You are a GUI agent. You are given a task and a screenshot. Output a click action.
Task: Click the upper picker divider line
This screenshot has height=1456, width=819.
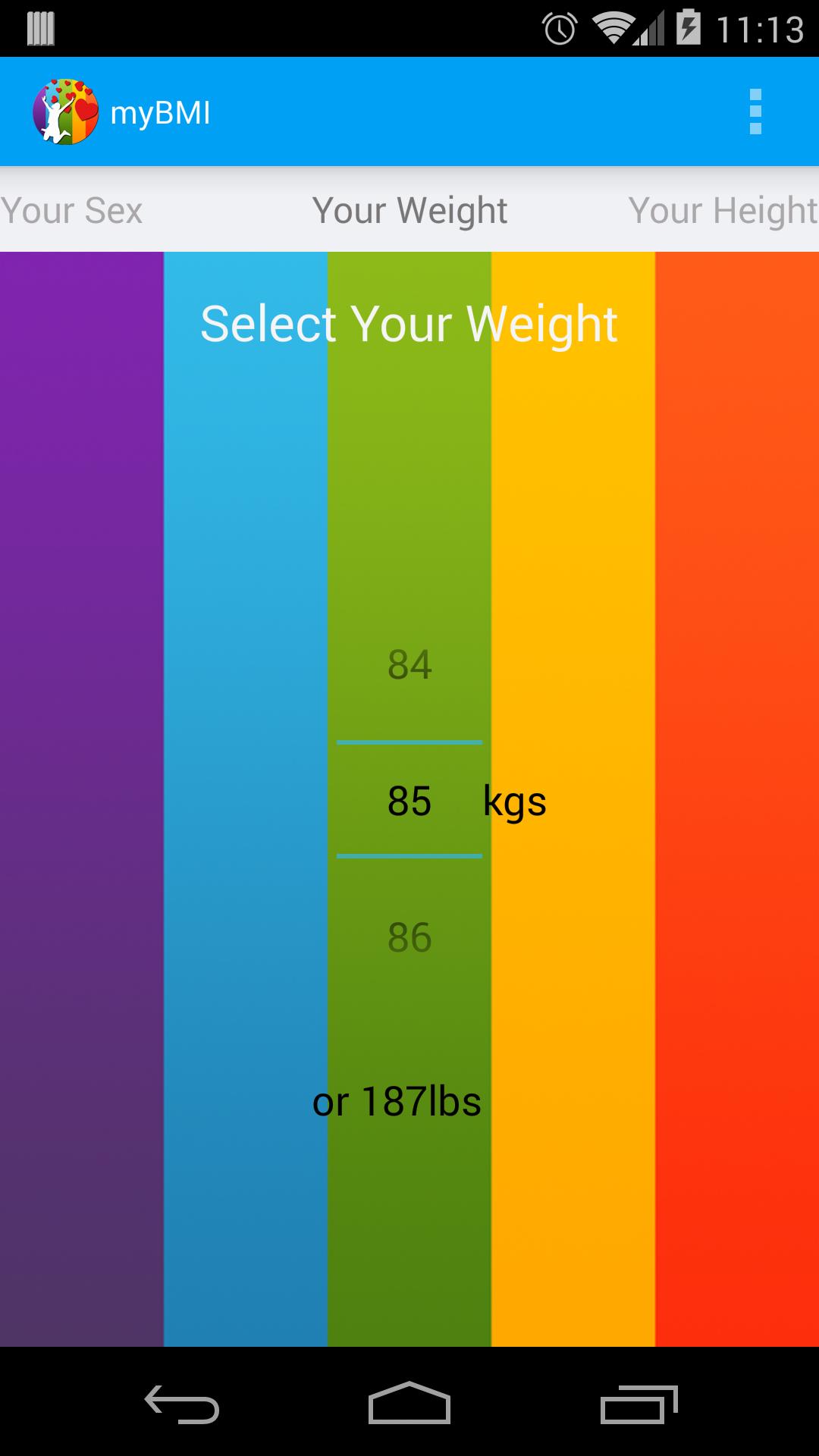point(409,742)
